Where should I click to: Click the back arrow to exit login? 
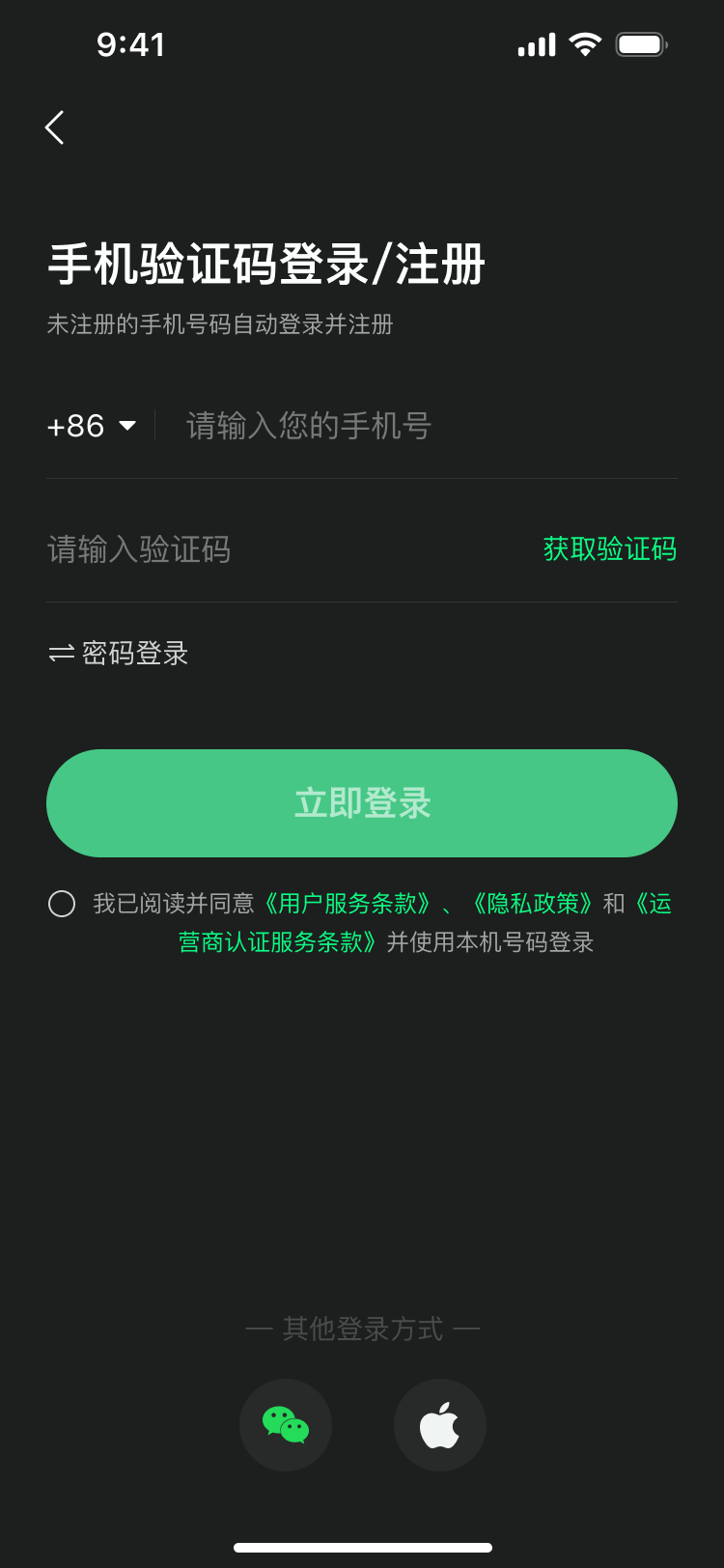coord(54,126)
